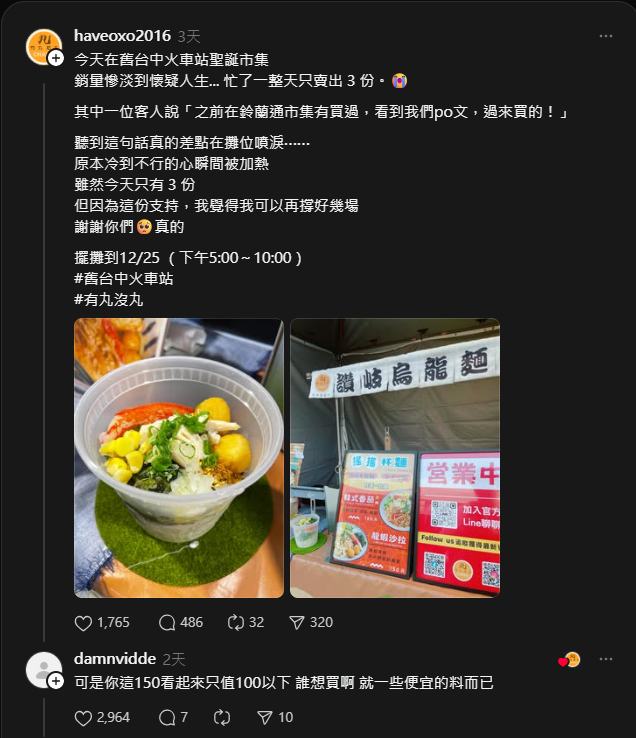Image resolution: width=636 pixels, height=738 pixels.
Task: Open comments on haveoxo2016's post
Action: pos(167,622)
